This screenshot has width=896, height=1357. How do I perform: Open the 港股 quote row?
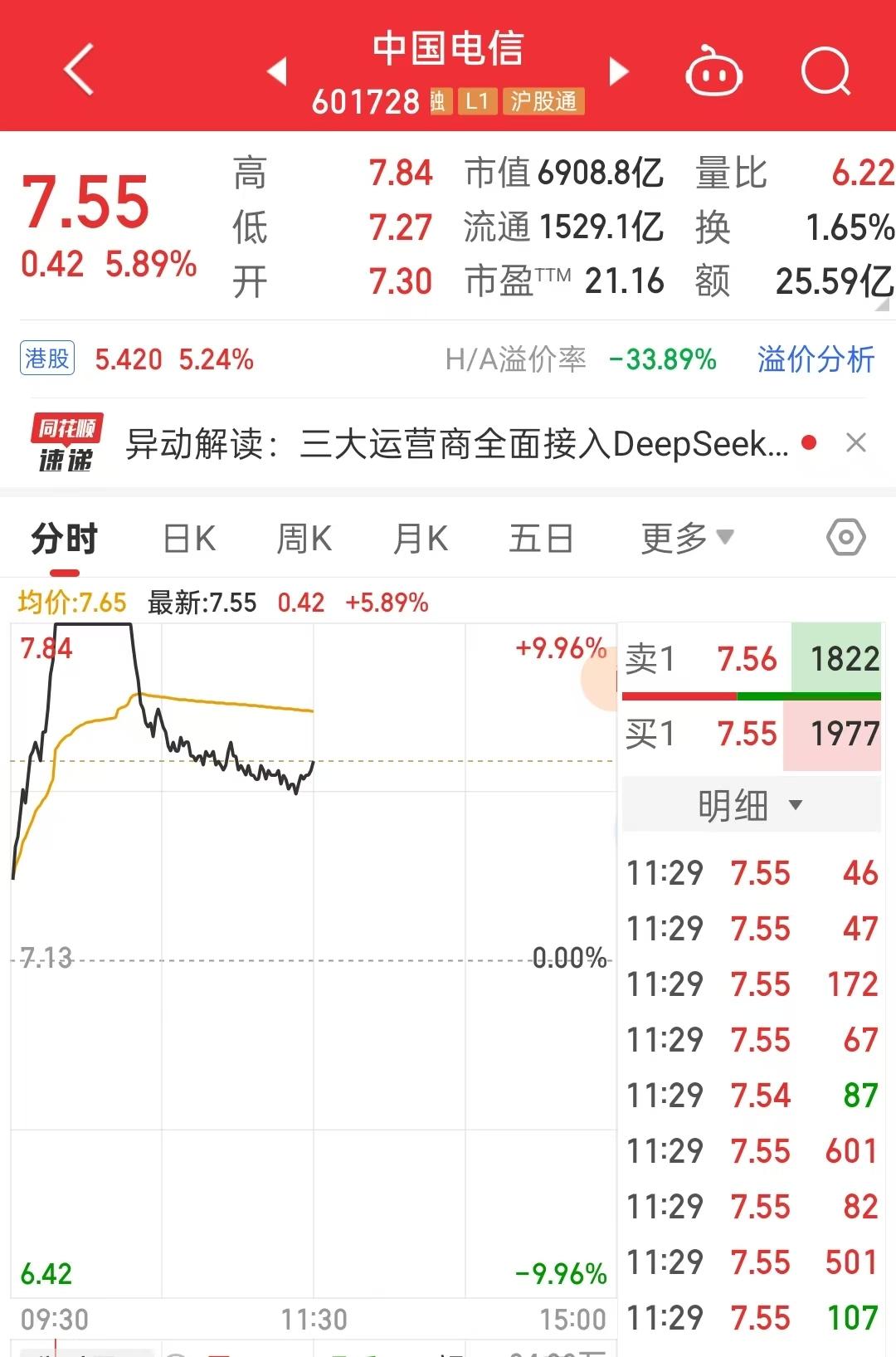[x=137, y=359]
